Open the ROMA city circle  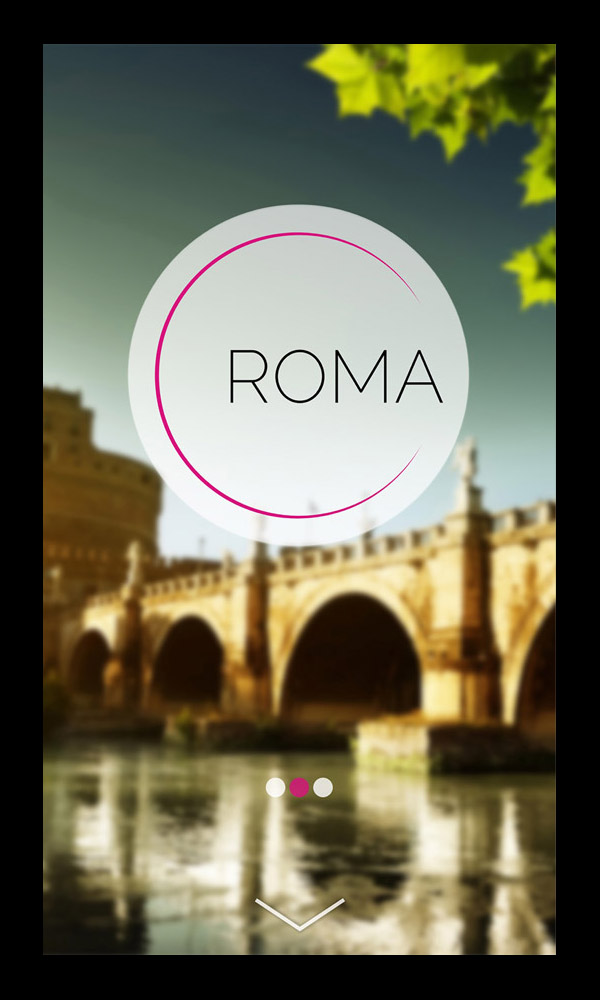(x=298, y=375)
